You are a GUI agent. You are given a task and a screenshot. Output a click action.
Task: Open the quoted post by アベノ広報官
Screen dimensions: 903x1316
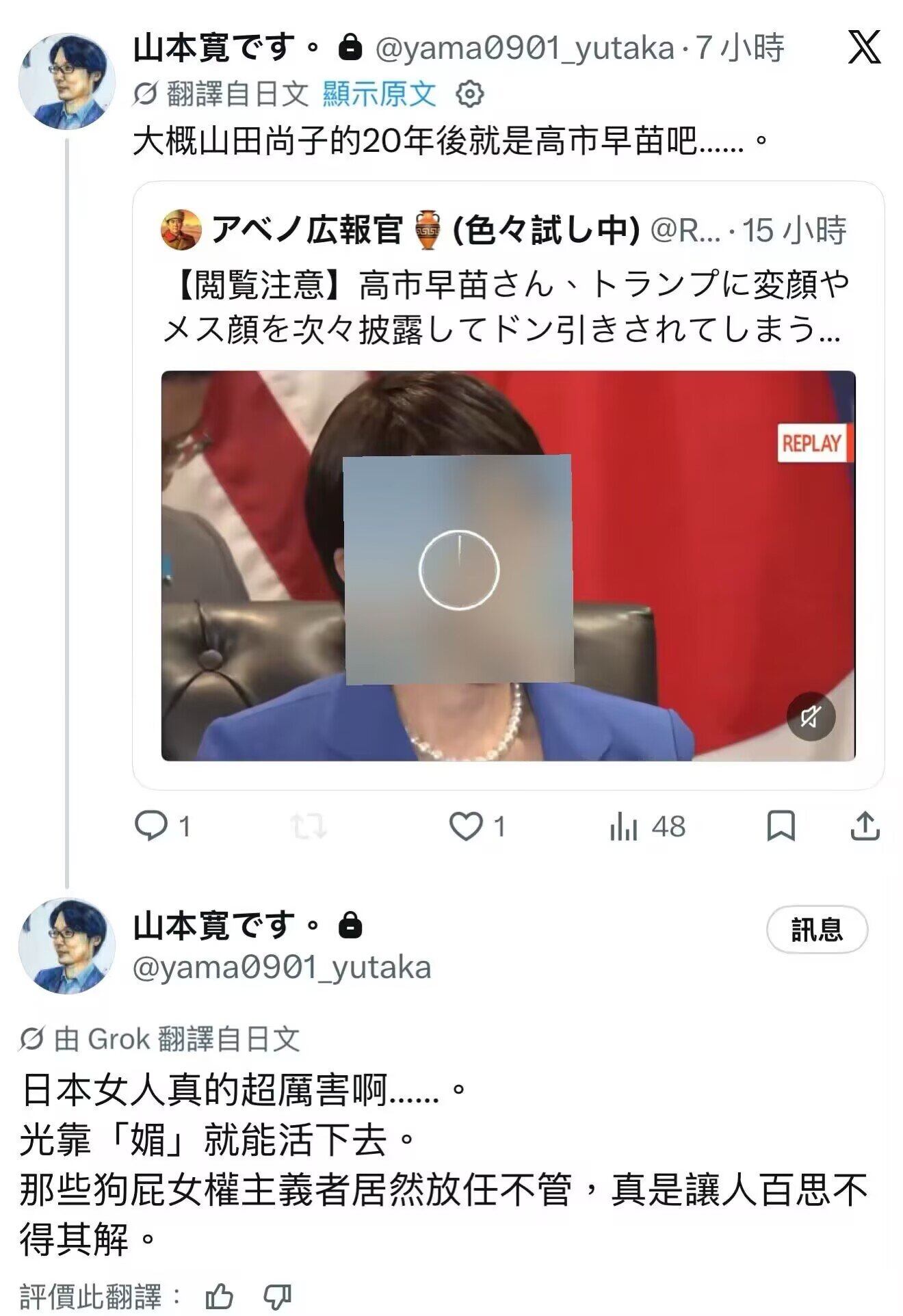point(508,485)
